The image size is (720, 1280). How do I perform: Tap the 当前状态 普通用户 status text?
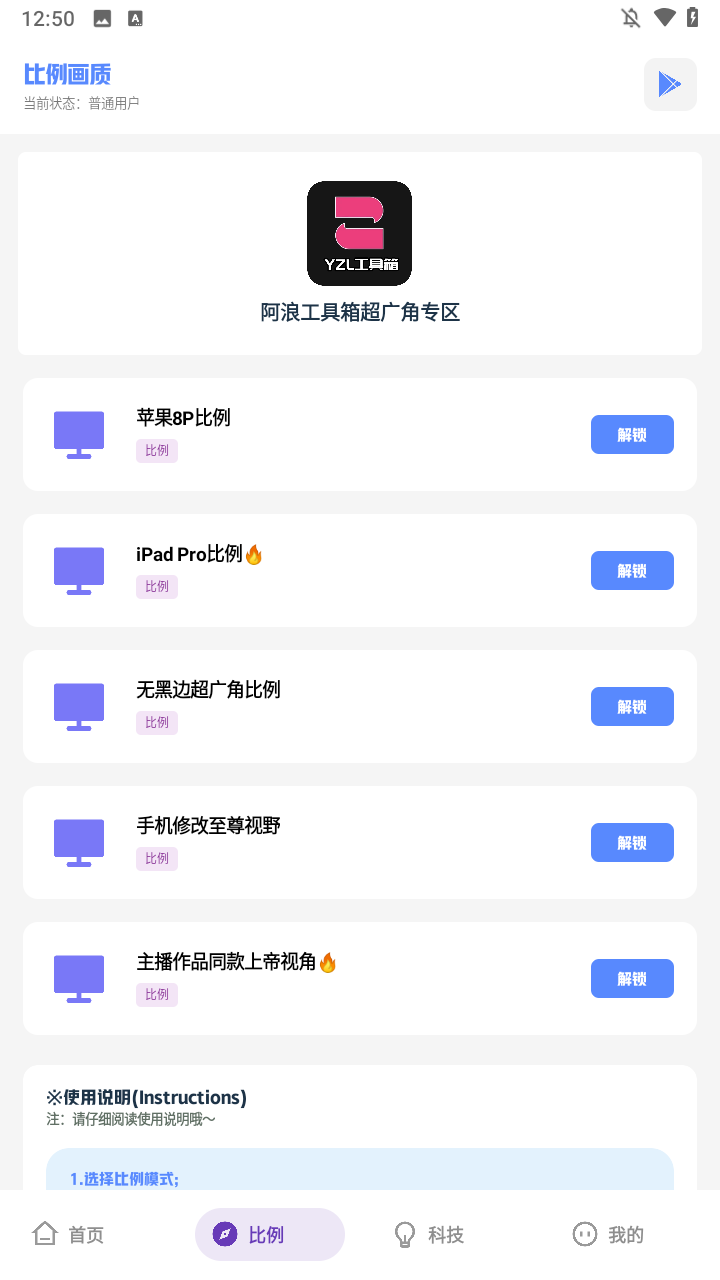click(x=80, y=102)
